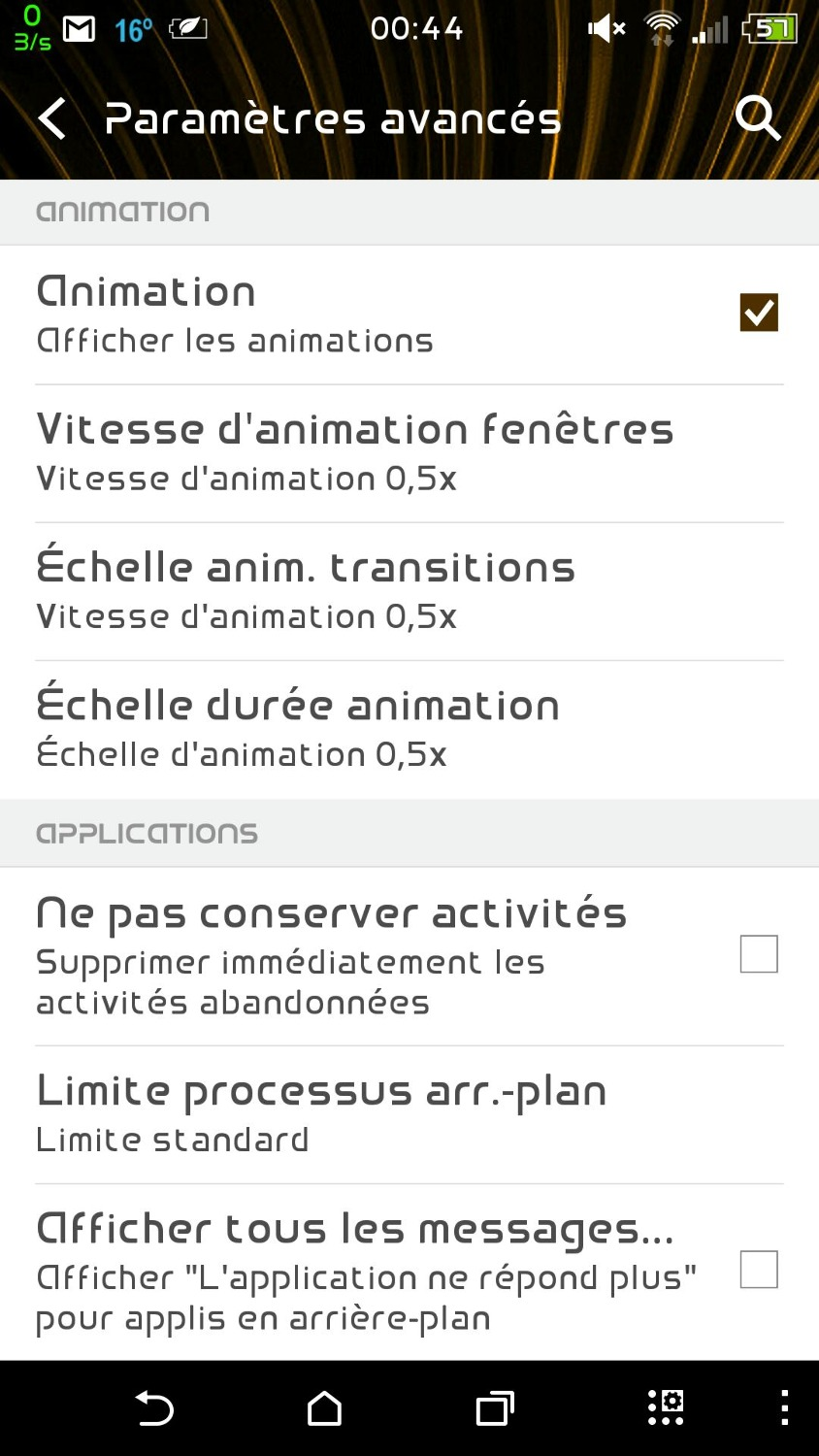Open the search function

(x=758, y=118)
